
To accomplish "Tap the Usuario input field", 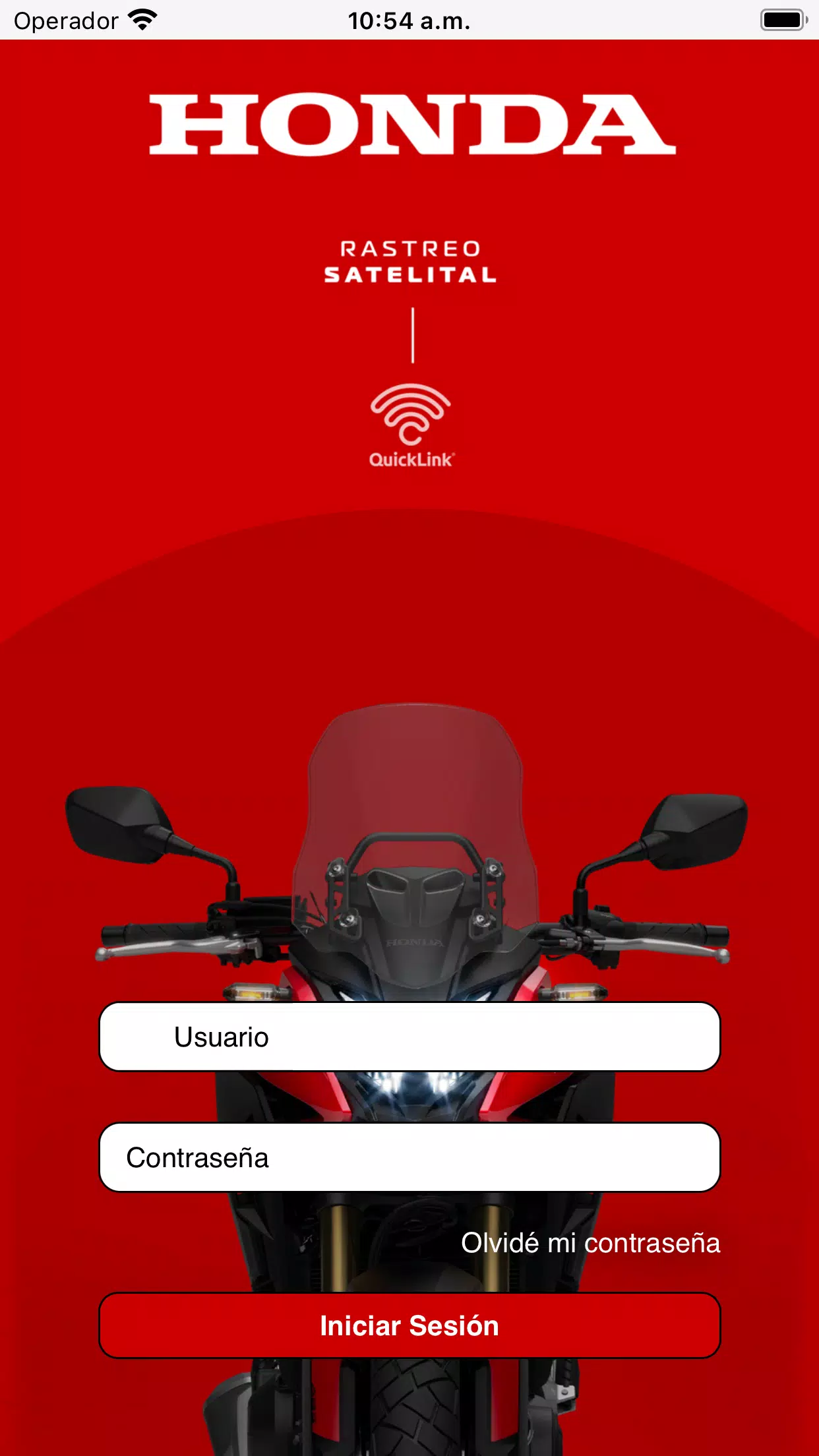I will point(409,1037).
